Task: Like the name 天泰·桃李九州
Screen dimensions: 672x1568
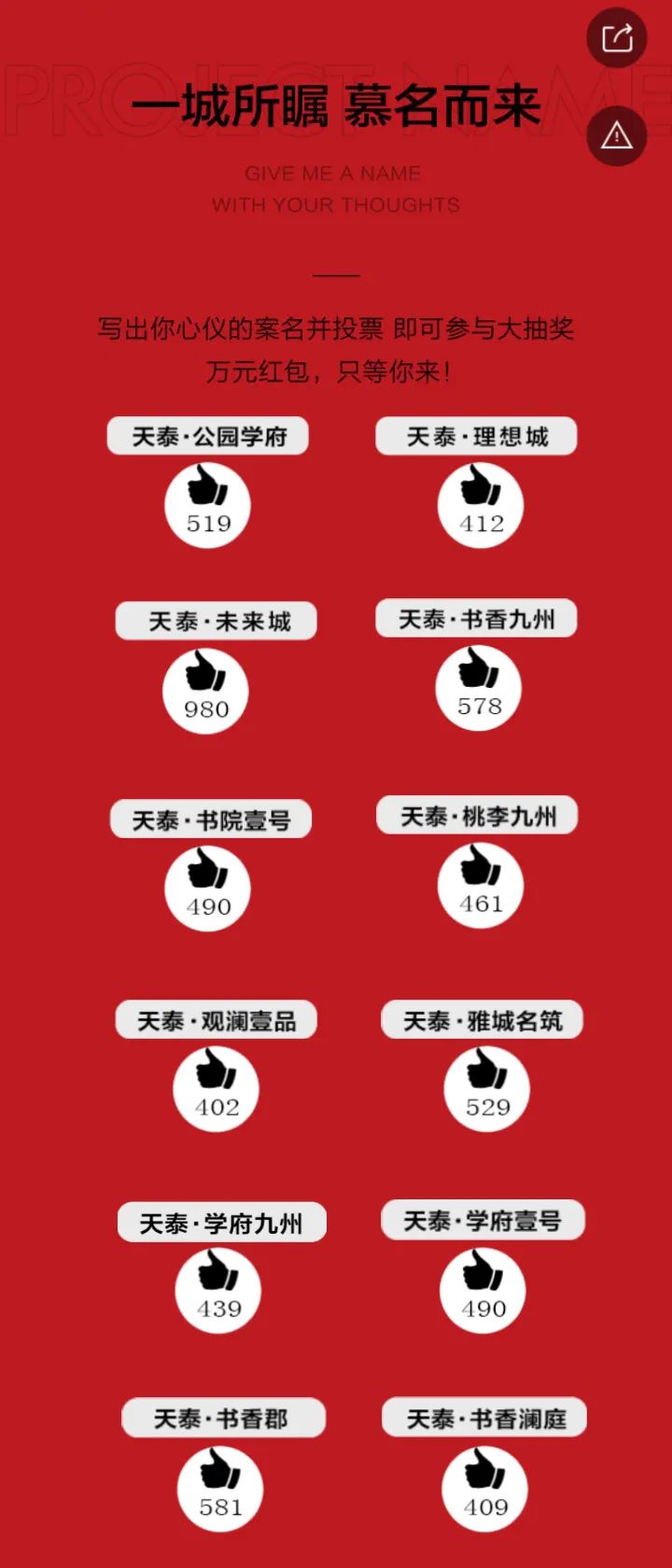Action: [x=481, y=885]
